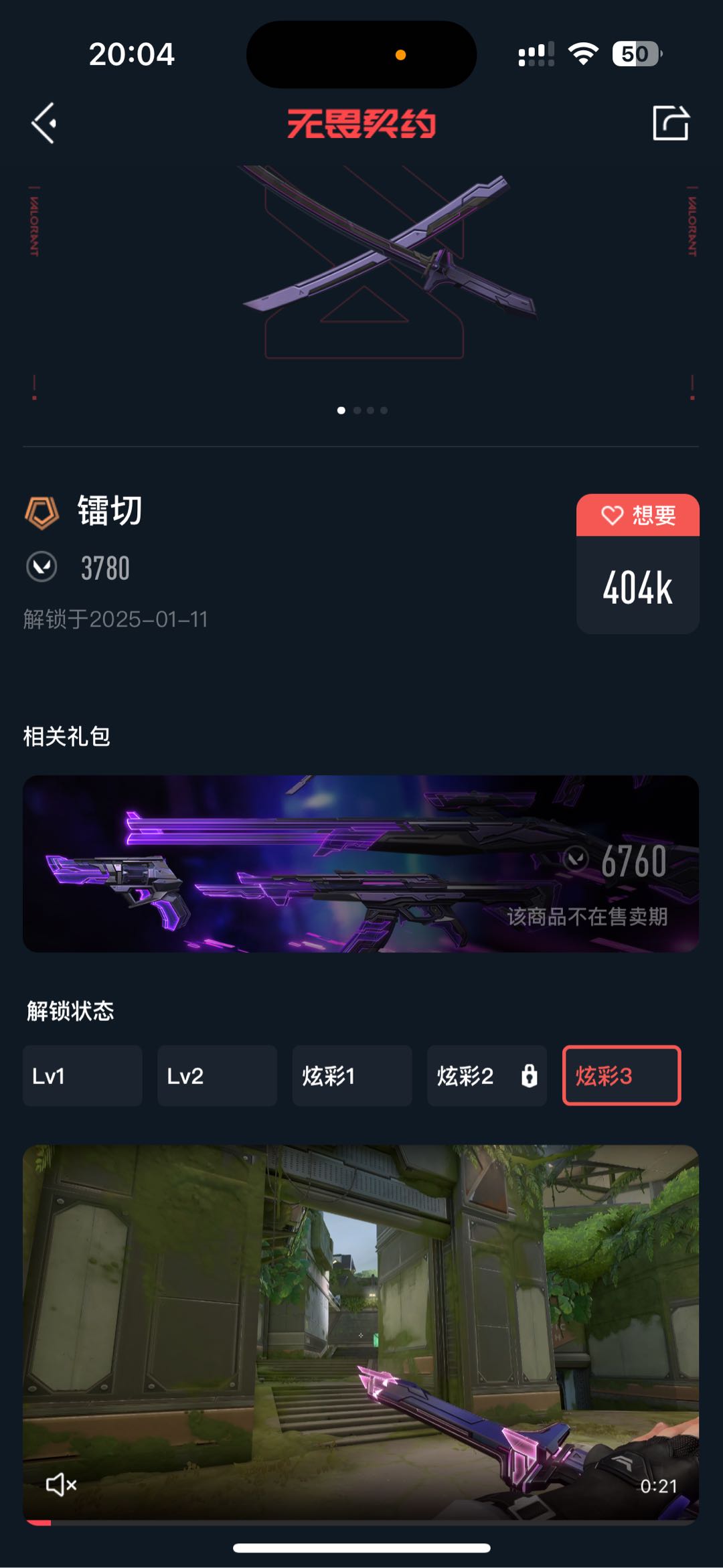Open the related 6760 bundle card
This screenshot has width=723, height=1568.
pos(361,864)
